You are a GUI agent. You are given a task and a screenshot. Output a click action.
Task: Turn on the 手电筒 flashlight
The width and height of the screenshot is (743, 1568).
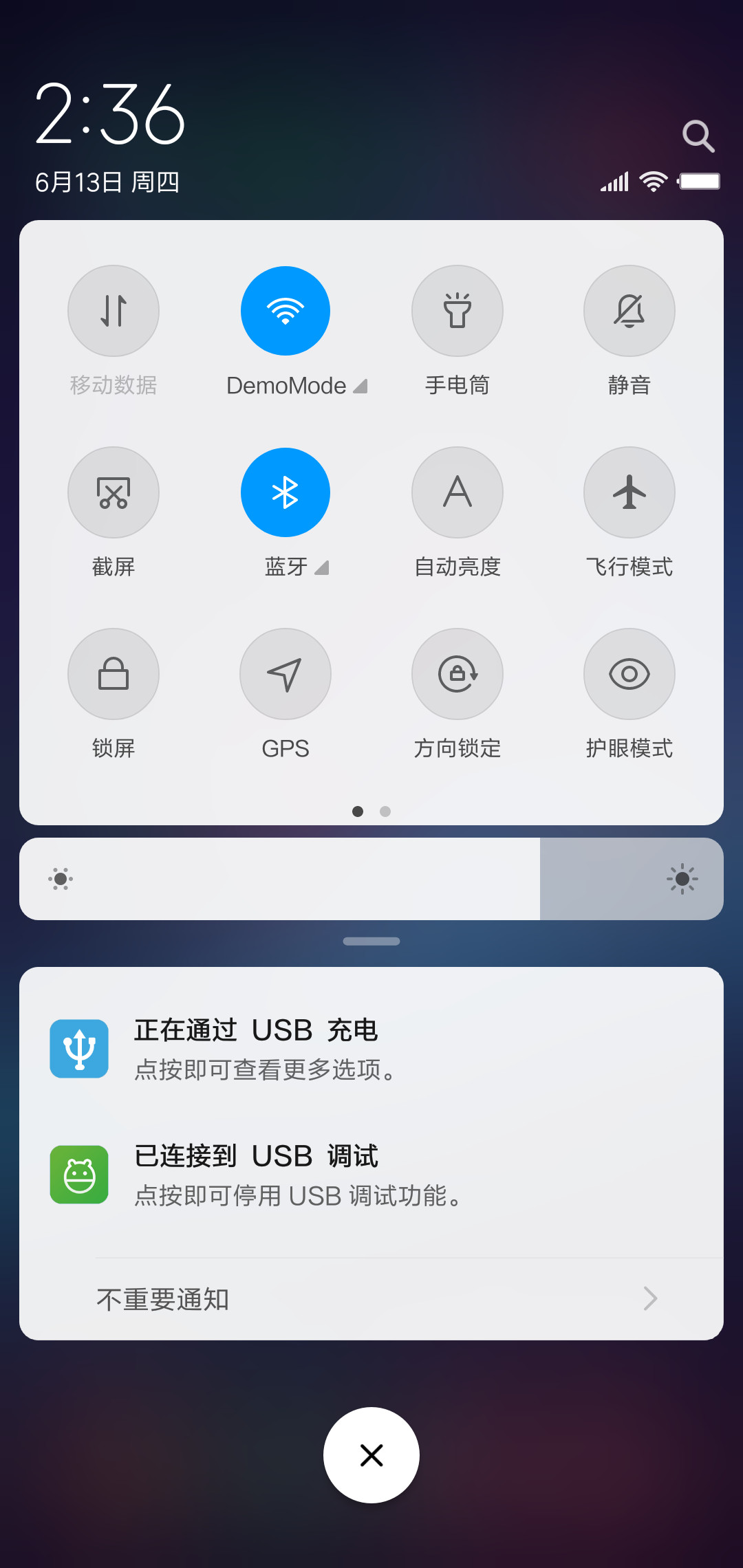(457, 311)
